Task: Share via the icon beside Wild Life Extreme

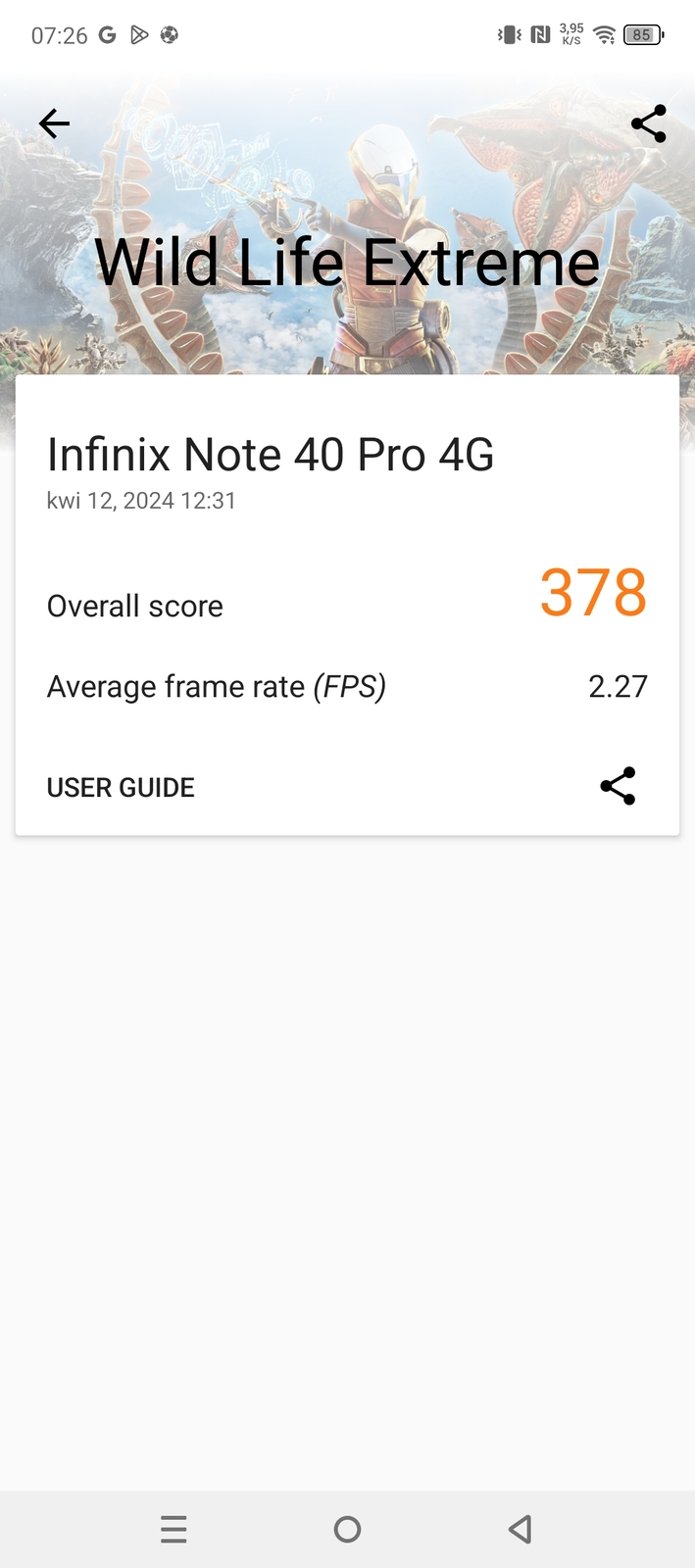Action: (648, 123)
